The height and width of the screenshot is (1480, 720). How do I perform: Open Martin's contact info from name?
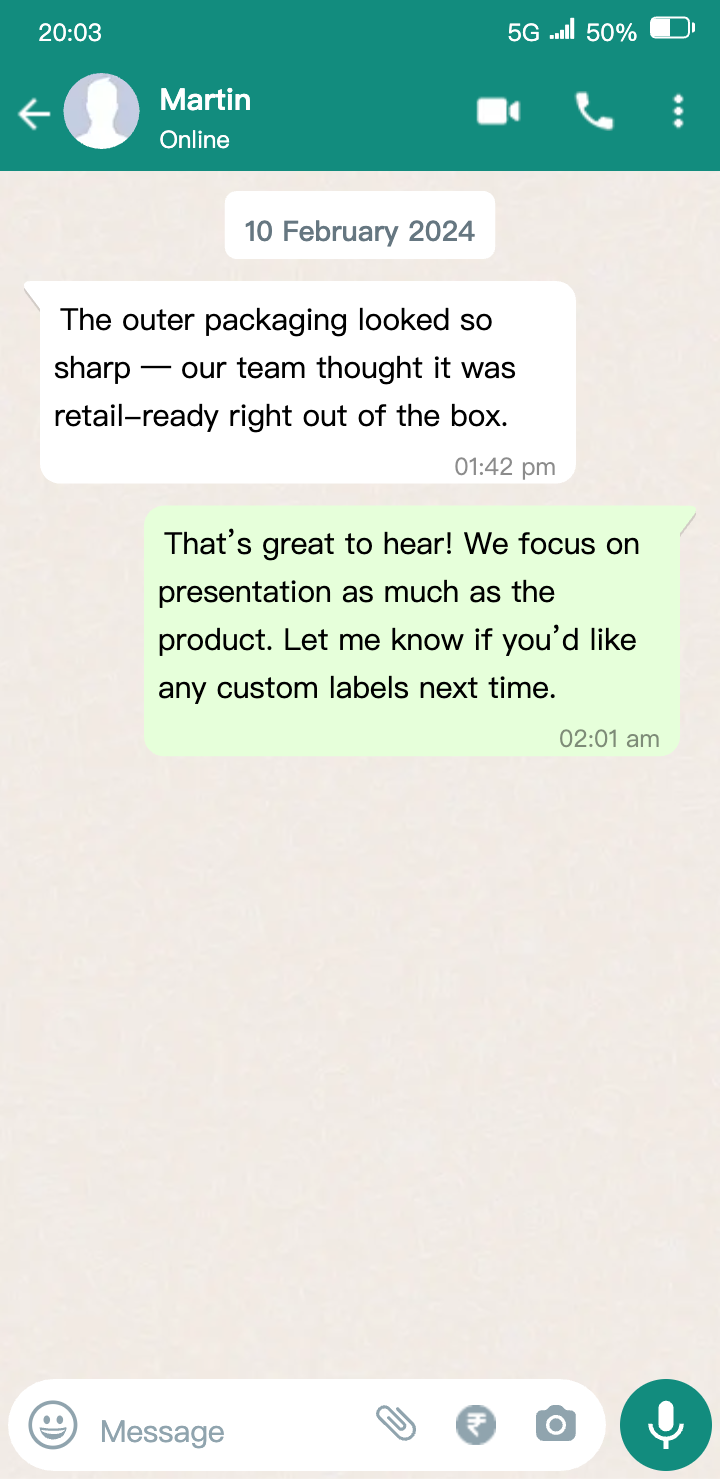pyautogui.click(x=205, y=101)
